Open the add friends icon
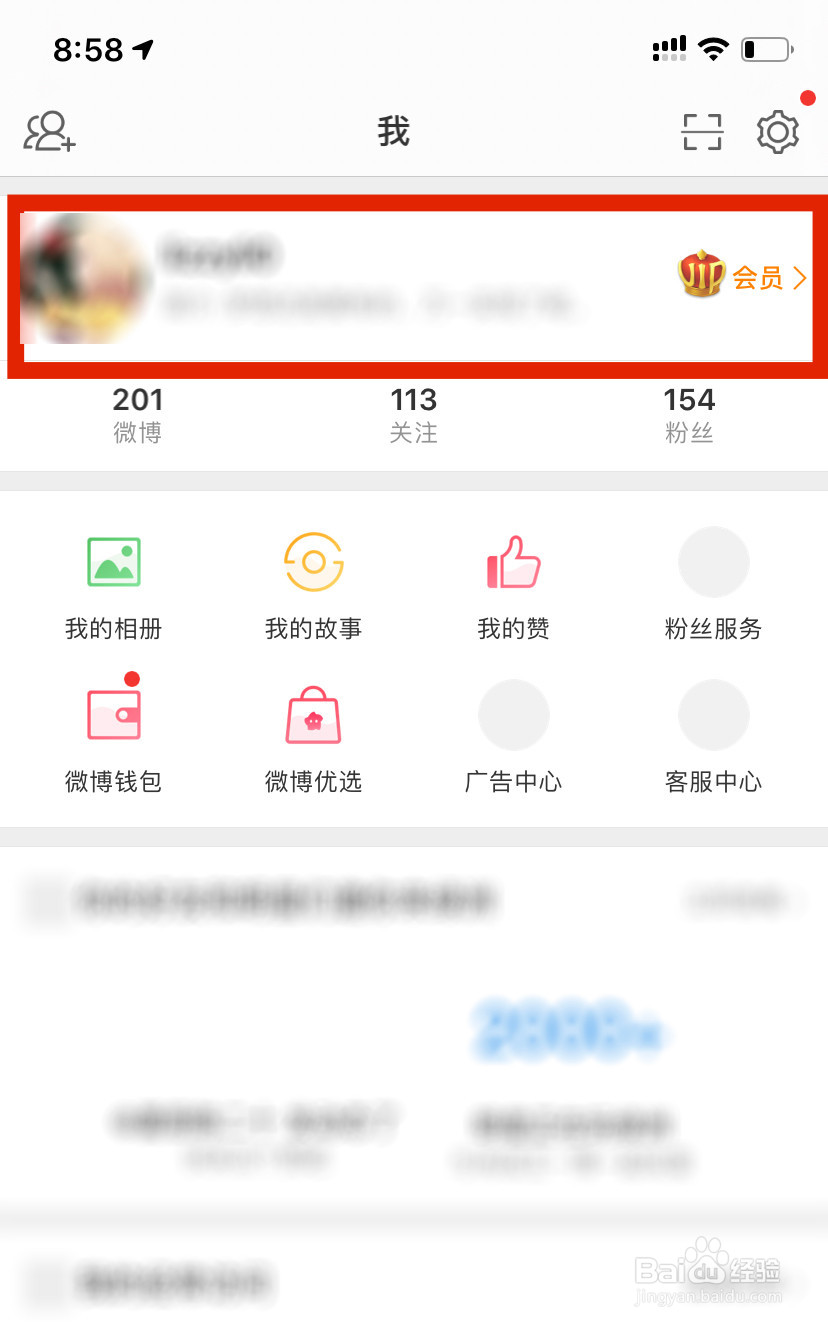The height and width of the screenshot is (1325, 828). pyautogui.click(x=47, y=131)
